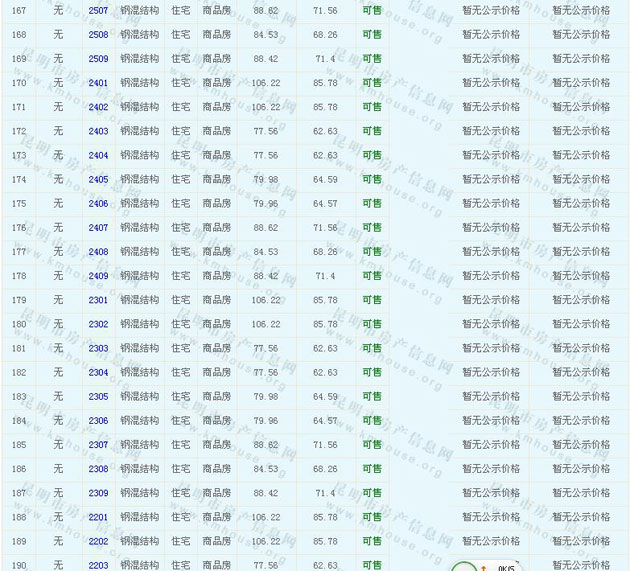Select room 2406 link
The image size is (630, 571).
[98, 204]
